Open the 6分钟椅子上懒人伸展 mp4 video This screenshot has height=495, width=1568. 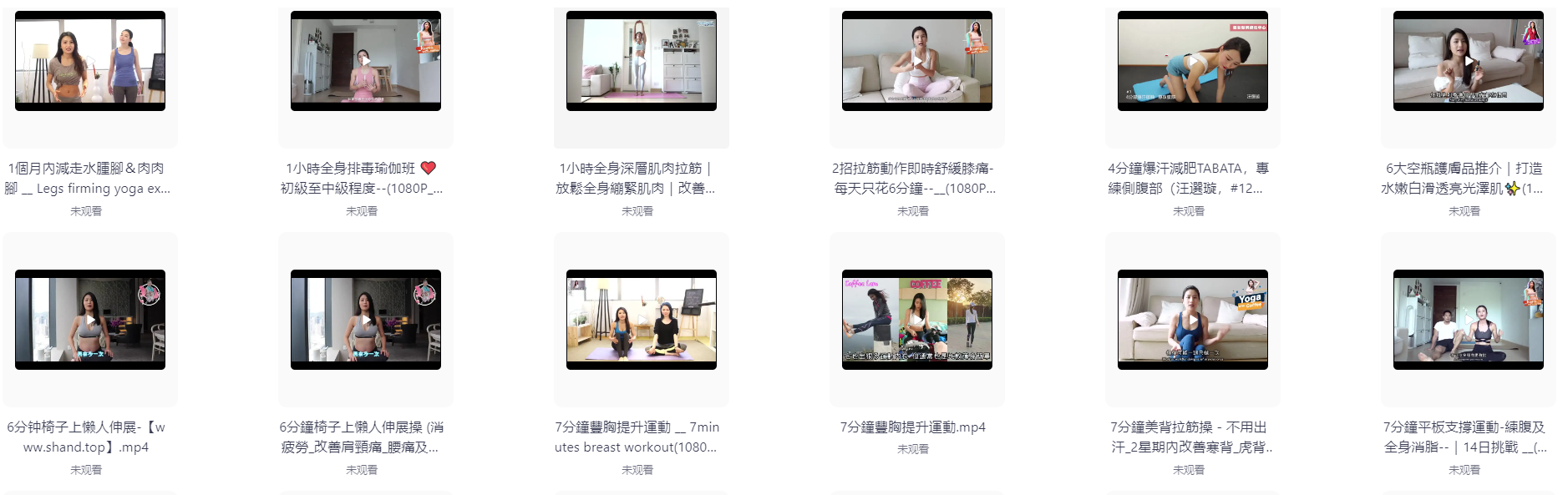tap(90, 320)
